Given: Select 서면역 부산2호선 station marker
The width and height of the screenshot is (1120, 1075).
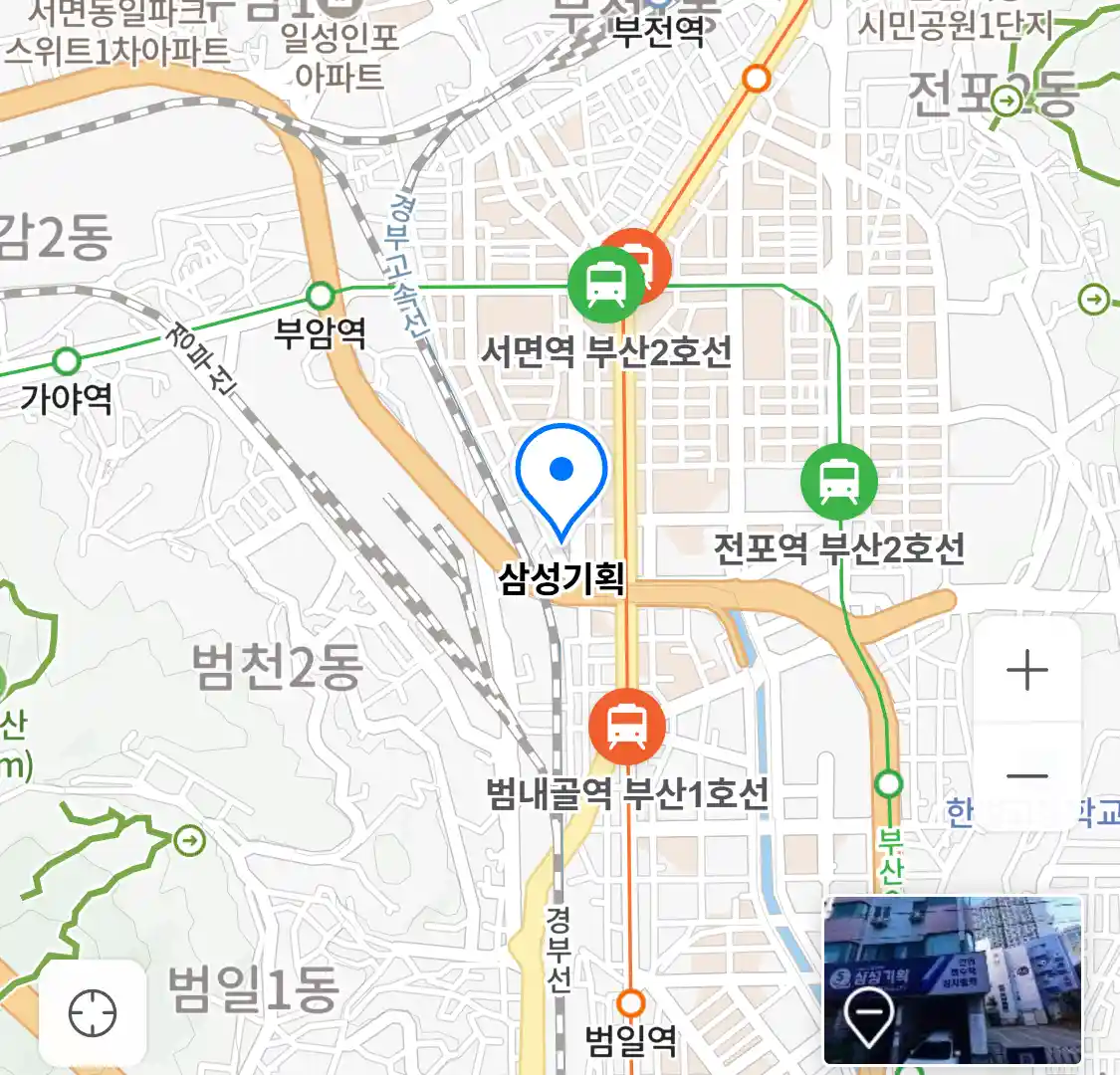Looking at the screenshot, I should coord(606,284).
